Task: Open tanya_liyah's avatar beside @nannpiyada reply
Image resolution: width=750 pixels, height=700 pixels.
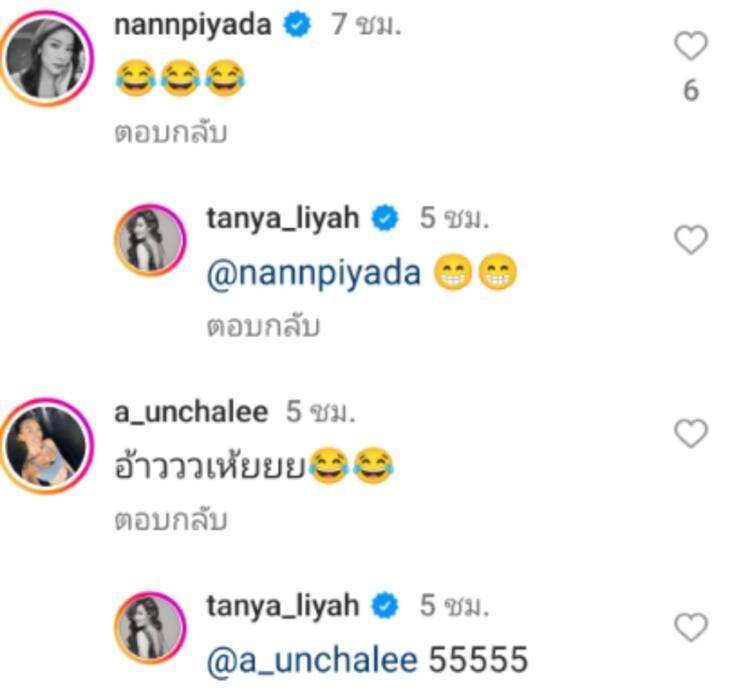Action: pyautogui.click(x=150, y=241)
